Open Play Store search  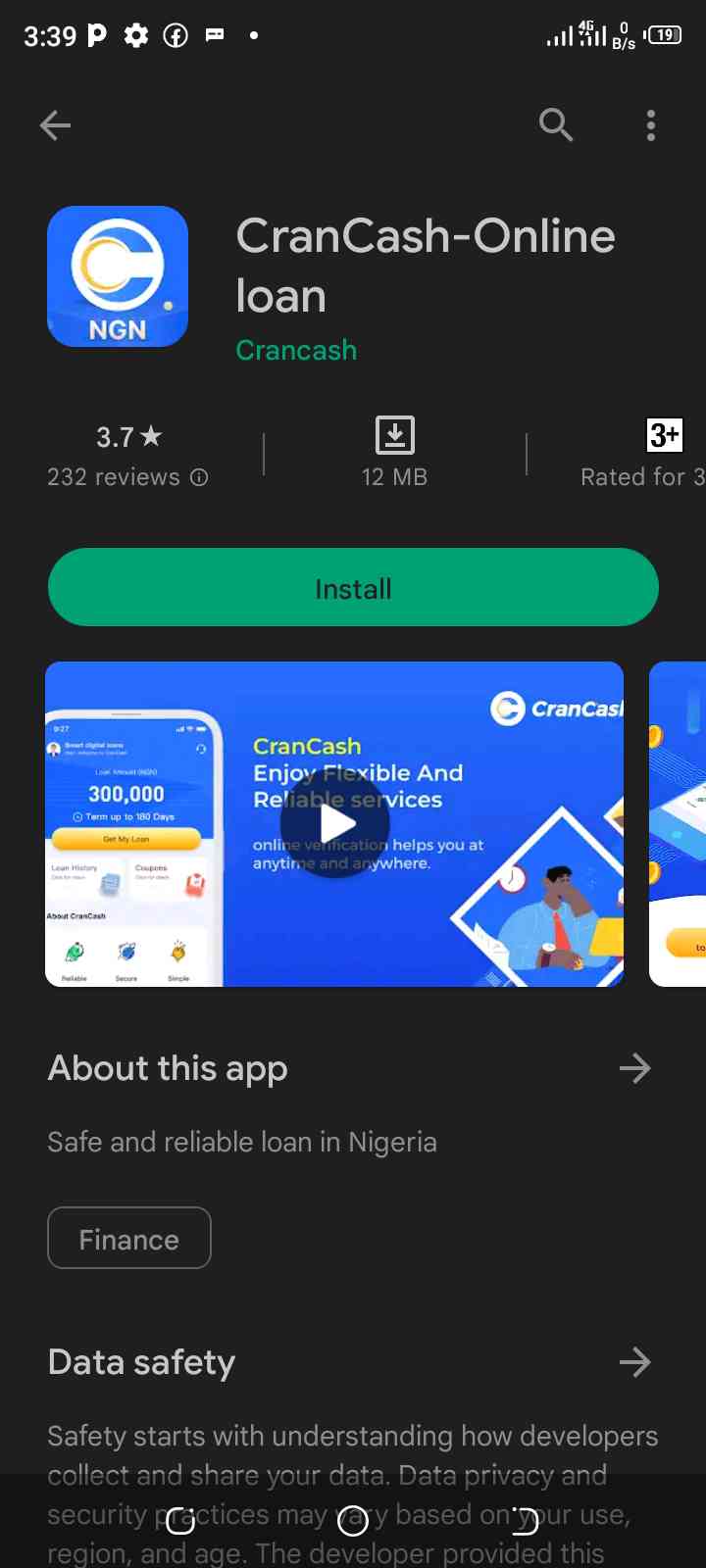(x=555, y=125)
